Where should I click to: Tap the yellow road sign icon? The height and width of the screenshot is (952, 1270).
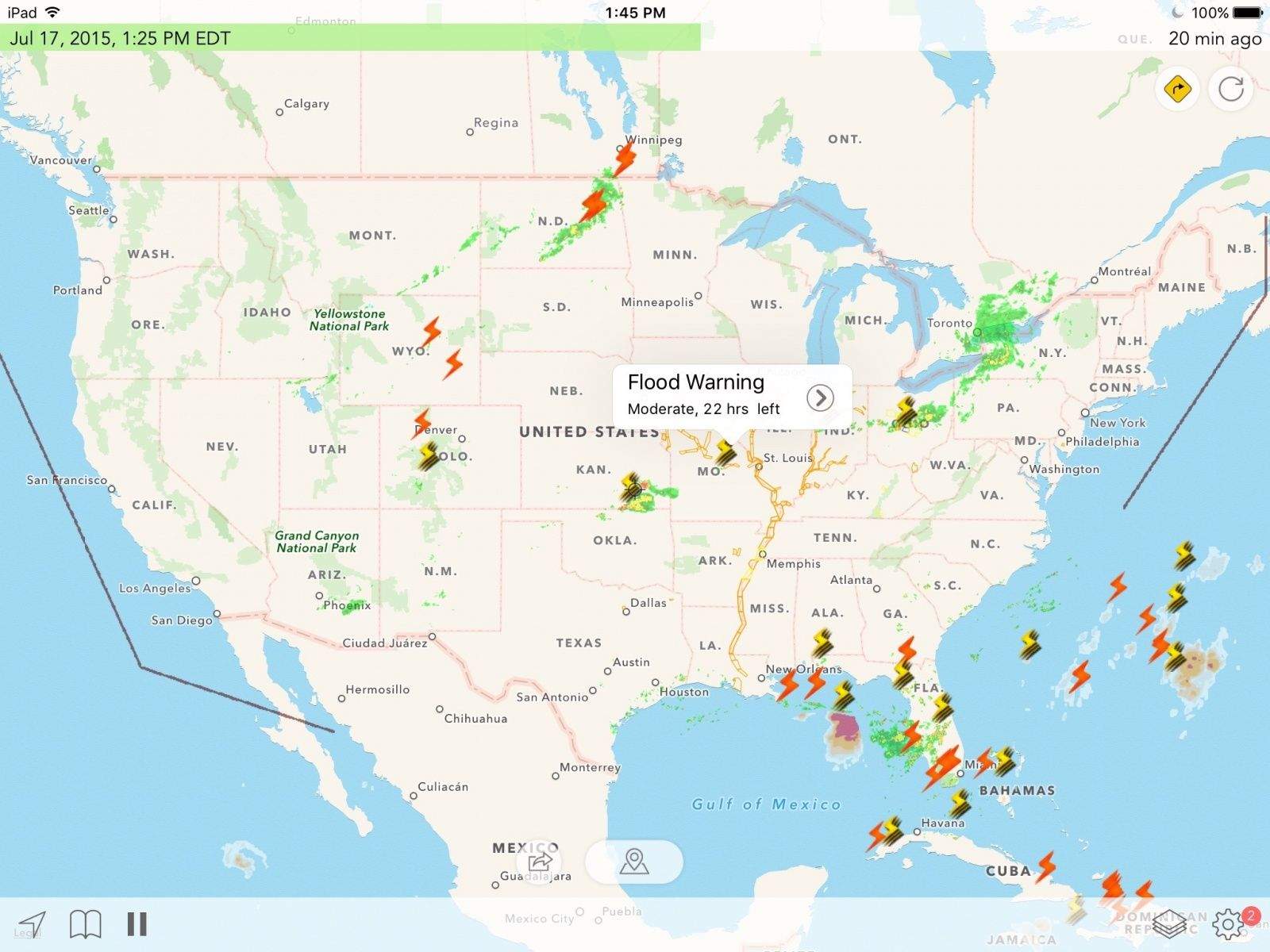coord(1177,89)
